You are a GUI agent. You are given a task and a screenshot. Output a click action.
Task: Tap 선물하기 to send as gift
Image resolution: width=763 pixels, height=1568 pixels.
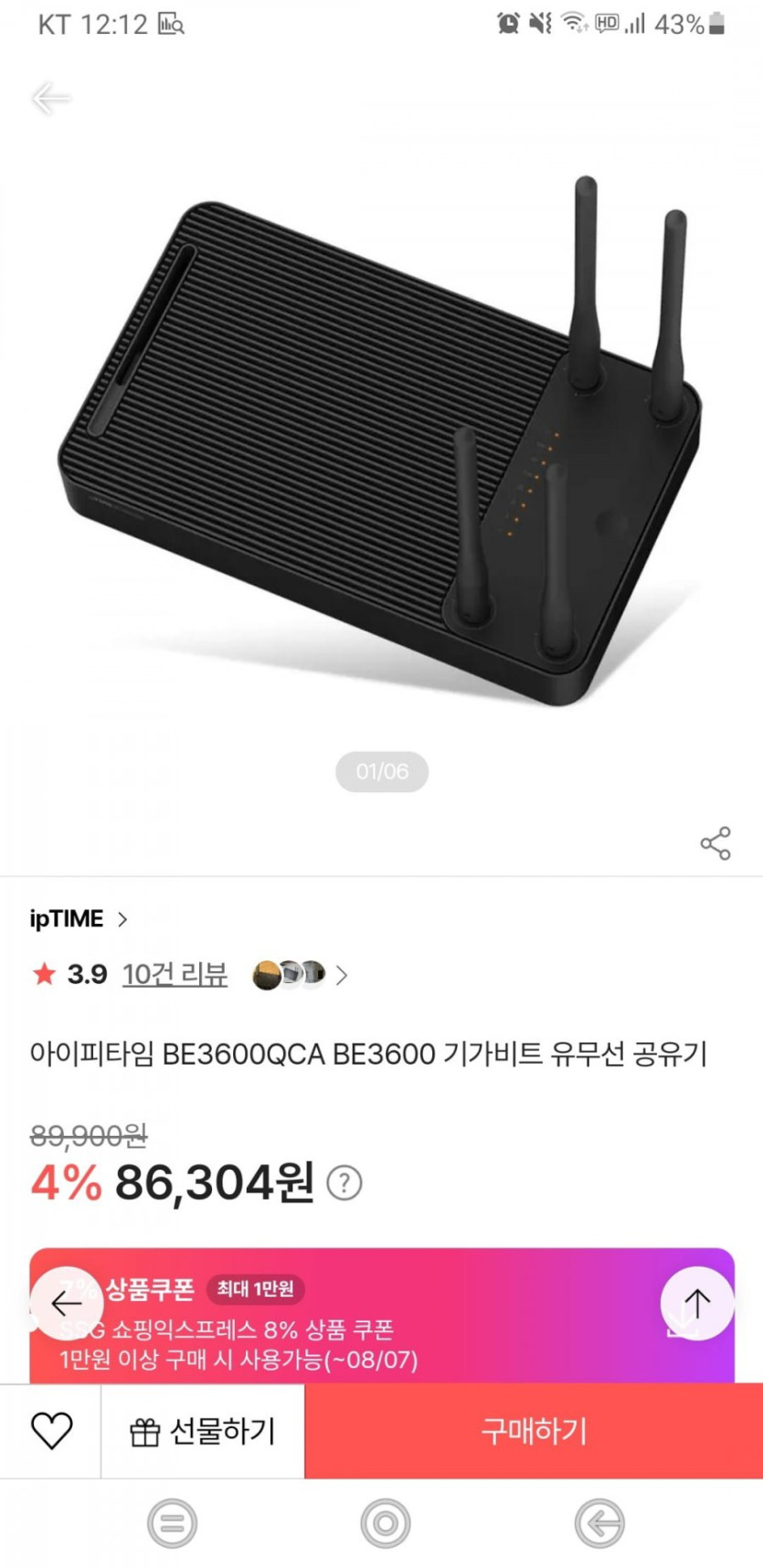coord(203,1431)
